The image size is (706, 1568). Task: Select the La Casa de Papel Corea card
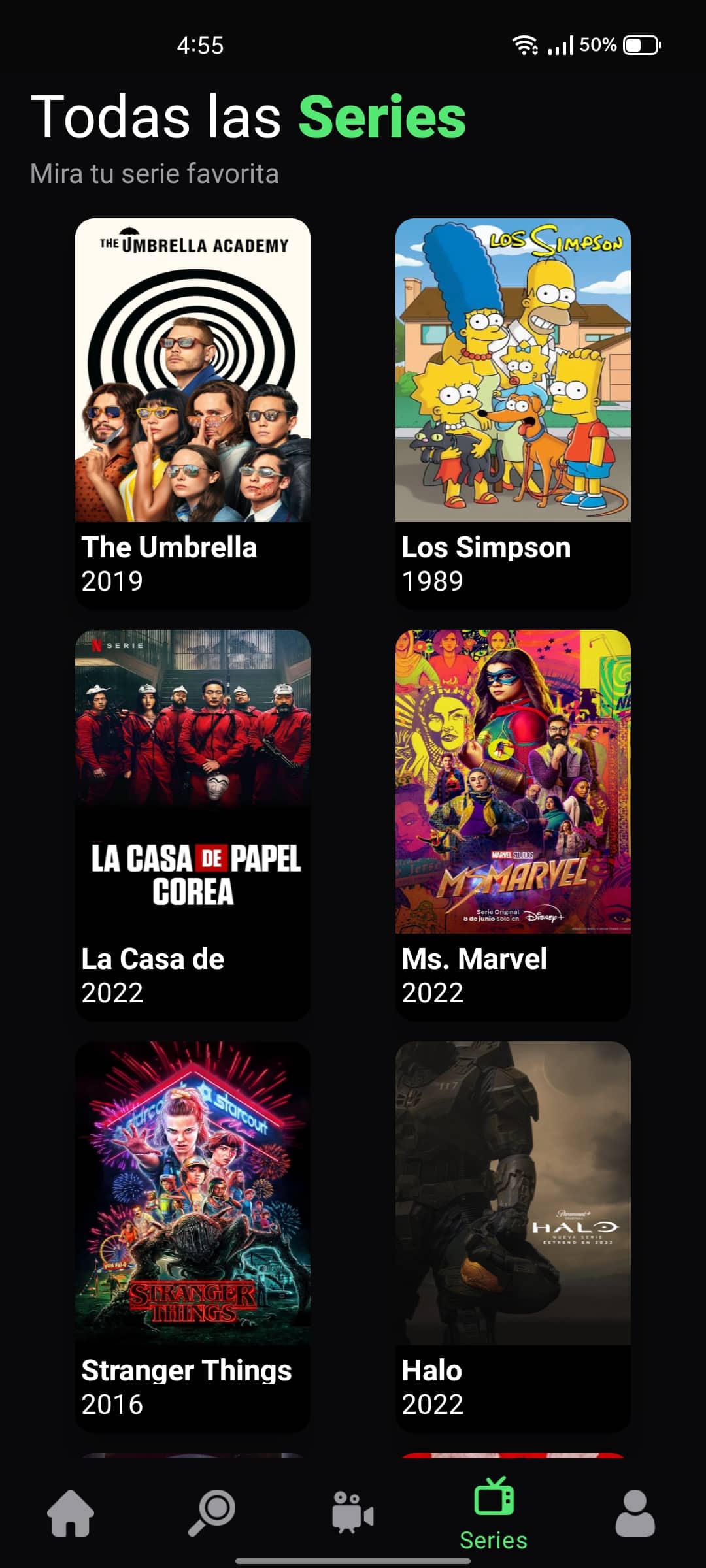[193, 825]
